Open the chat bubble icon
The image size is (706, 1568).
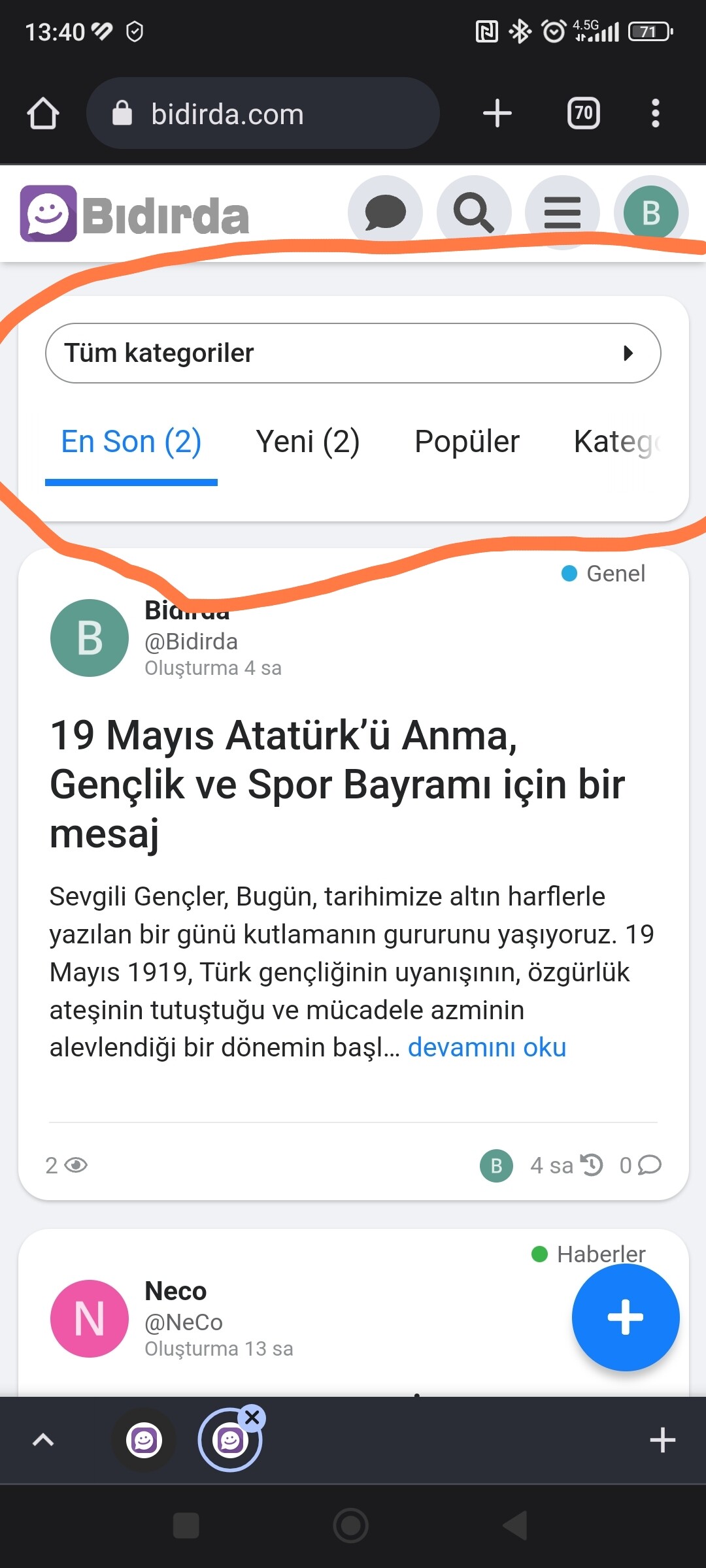click(x=385, y=212)
